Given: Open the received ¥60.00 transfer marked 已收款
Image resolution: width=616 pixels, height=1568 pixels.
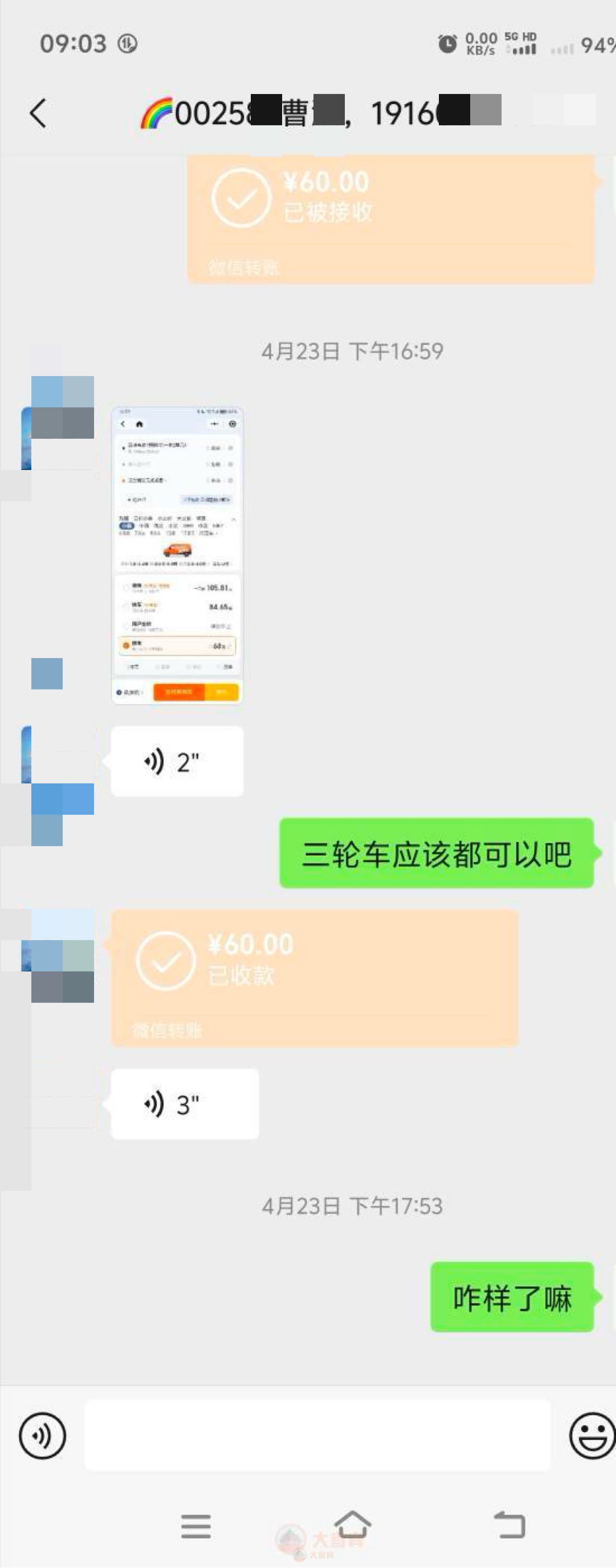Looking at the screenshot, I should (x=314, y=978).
